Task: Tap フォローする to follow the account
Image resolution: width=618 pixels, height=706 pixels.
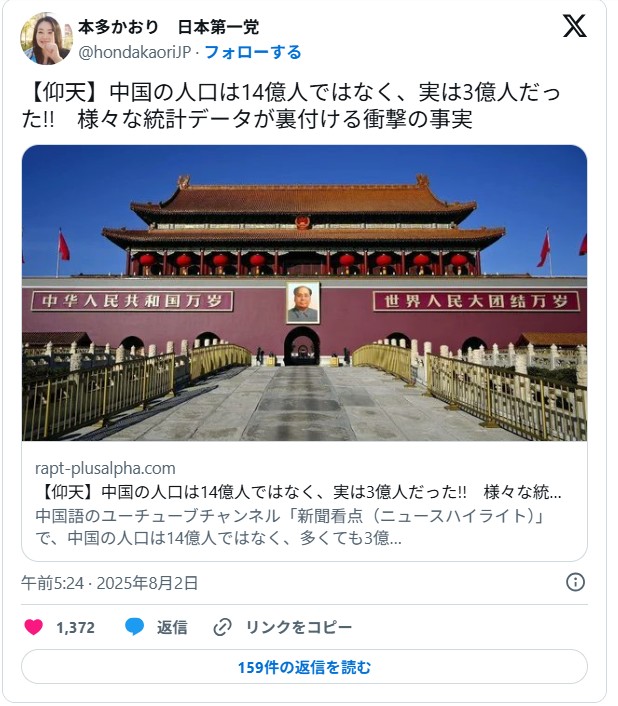Action: coord(252,52)
